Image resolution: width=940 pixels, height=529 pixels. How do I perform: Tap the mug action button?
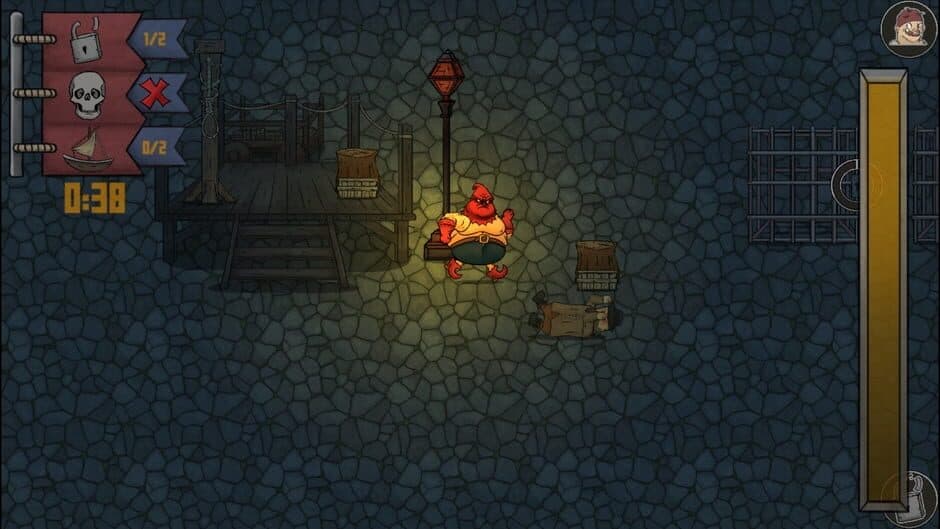pyautogui.click(x=909, y=499)
